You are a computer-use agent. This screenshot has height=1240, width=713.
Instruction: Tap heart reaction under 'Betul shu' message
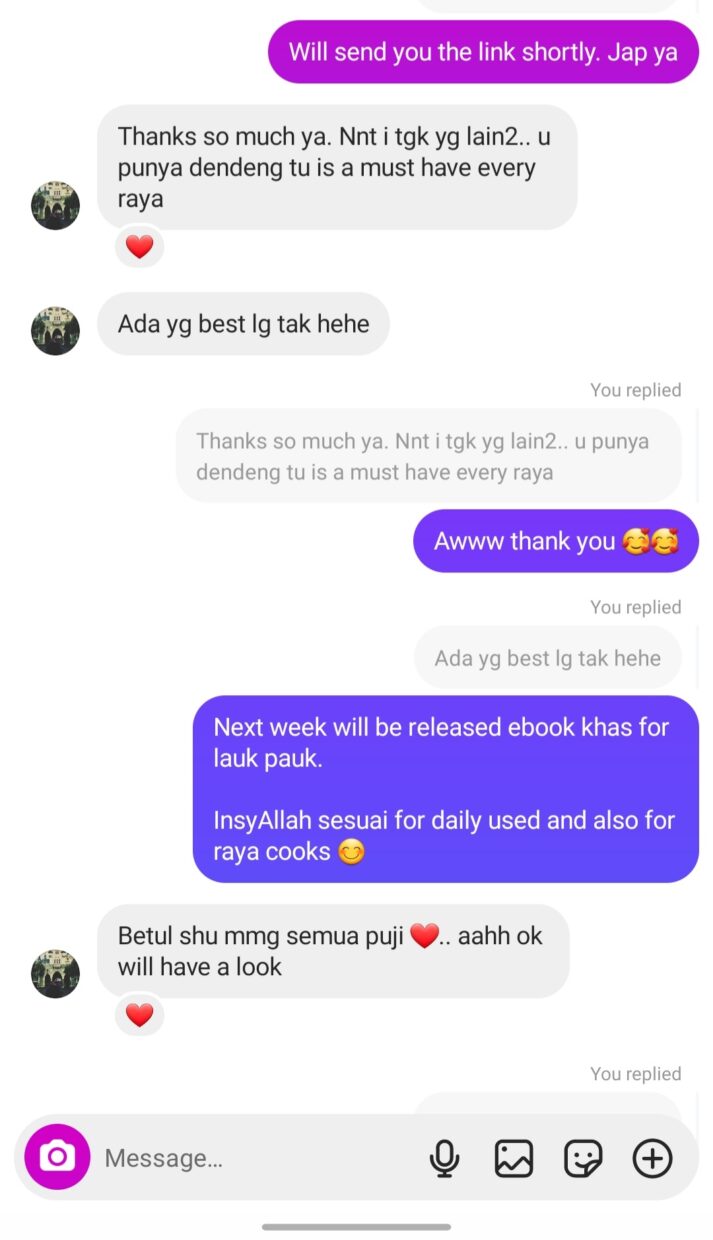click(139, 1015)
